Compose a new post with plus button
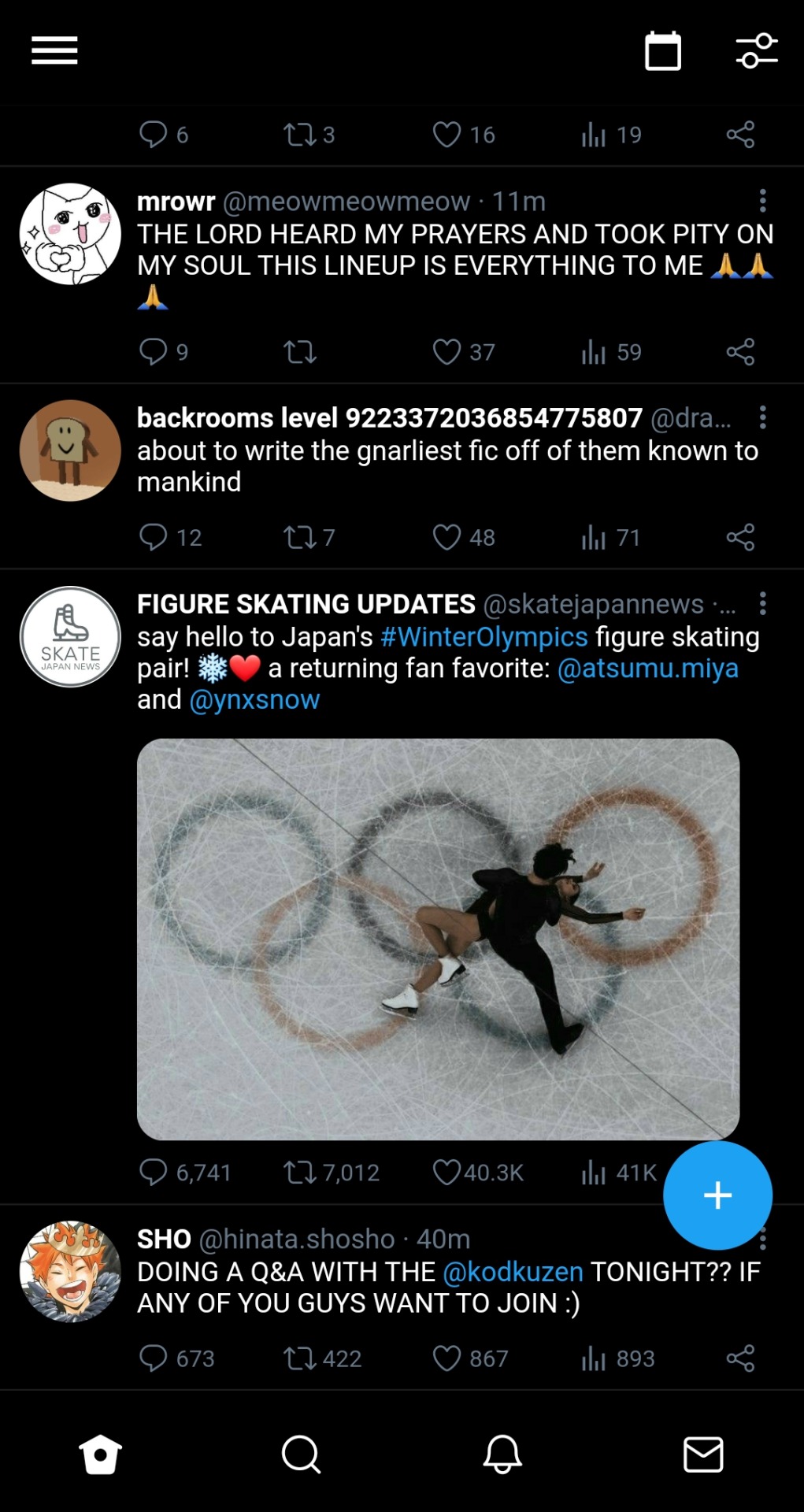 pyautogui.click(x=717, y=1195)
